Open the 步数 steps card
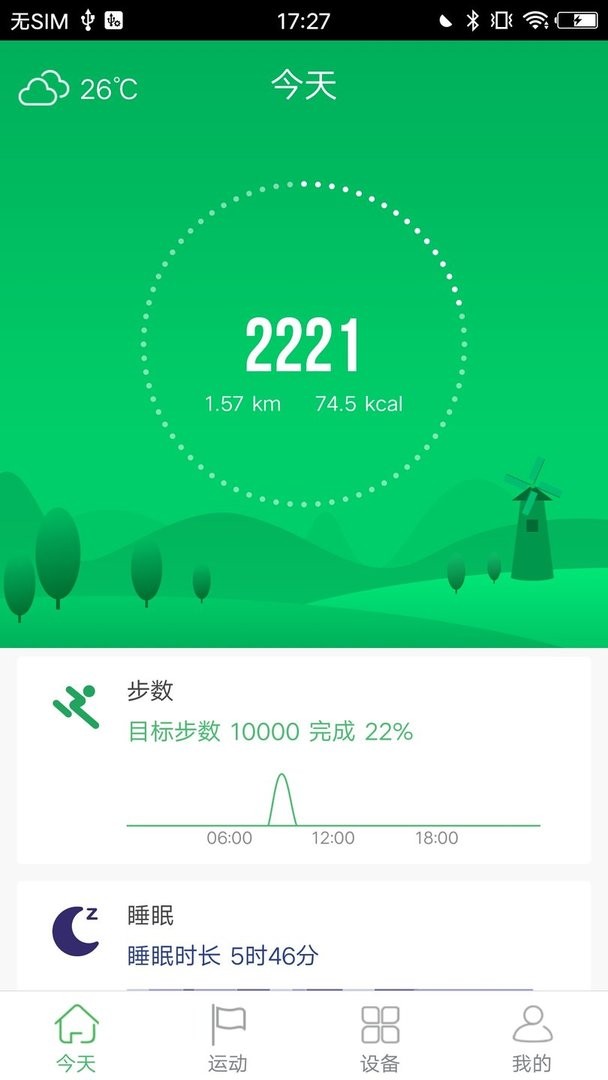The width and height of the screenshot is (608, 1080). pyautogui.click(x=303, y=760)
